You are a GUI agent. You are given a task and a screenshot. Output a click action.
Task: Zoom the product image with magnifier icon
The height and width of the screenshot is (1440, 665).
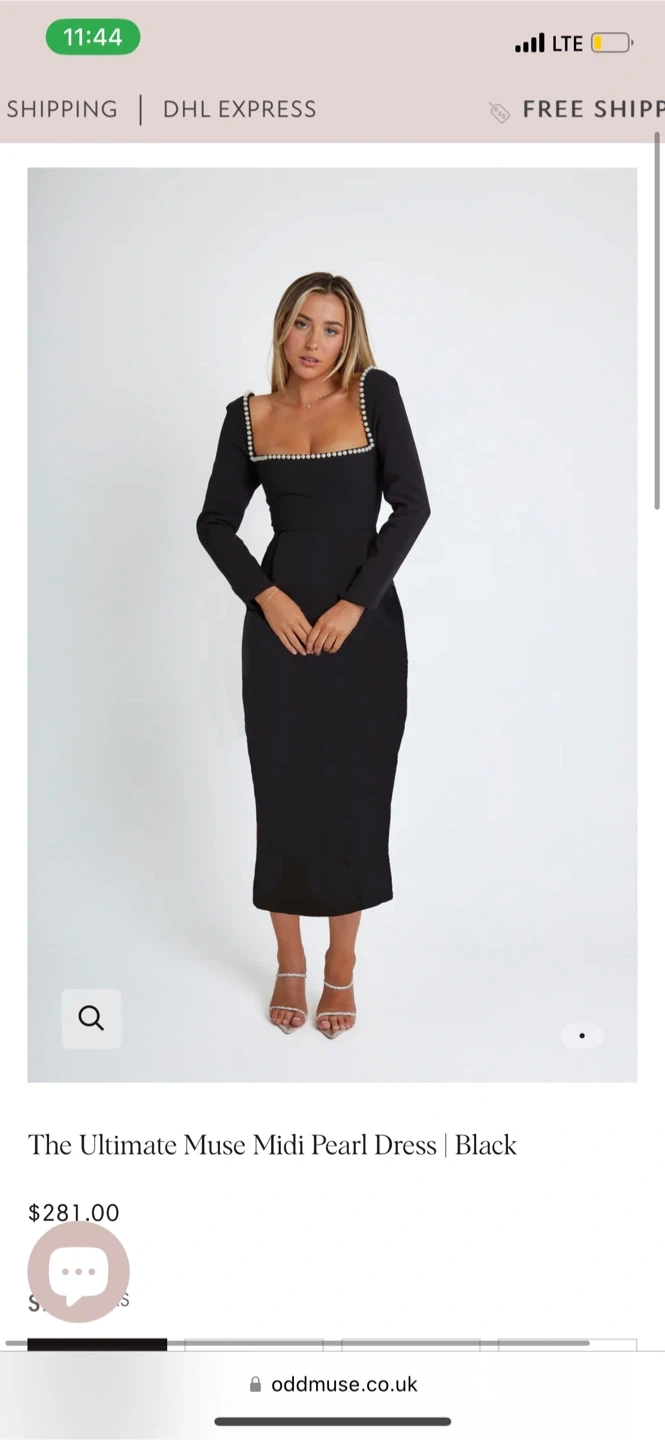[x=91, y=1019]
